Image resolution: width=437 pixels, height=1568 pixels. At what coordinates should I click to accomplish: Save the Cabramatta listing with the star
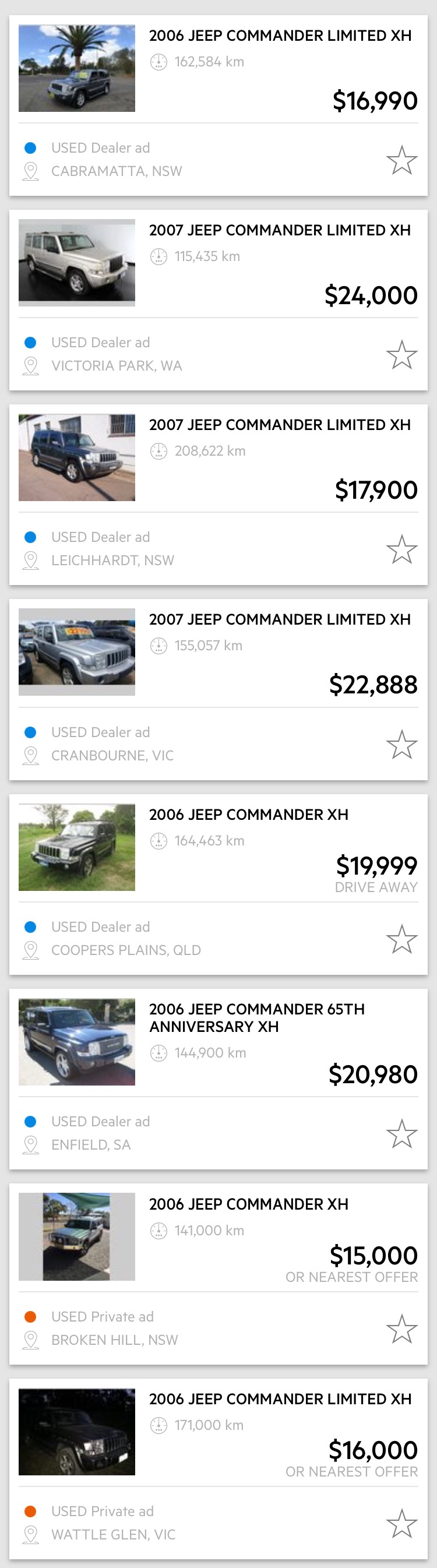click(401, 160)
